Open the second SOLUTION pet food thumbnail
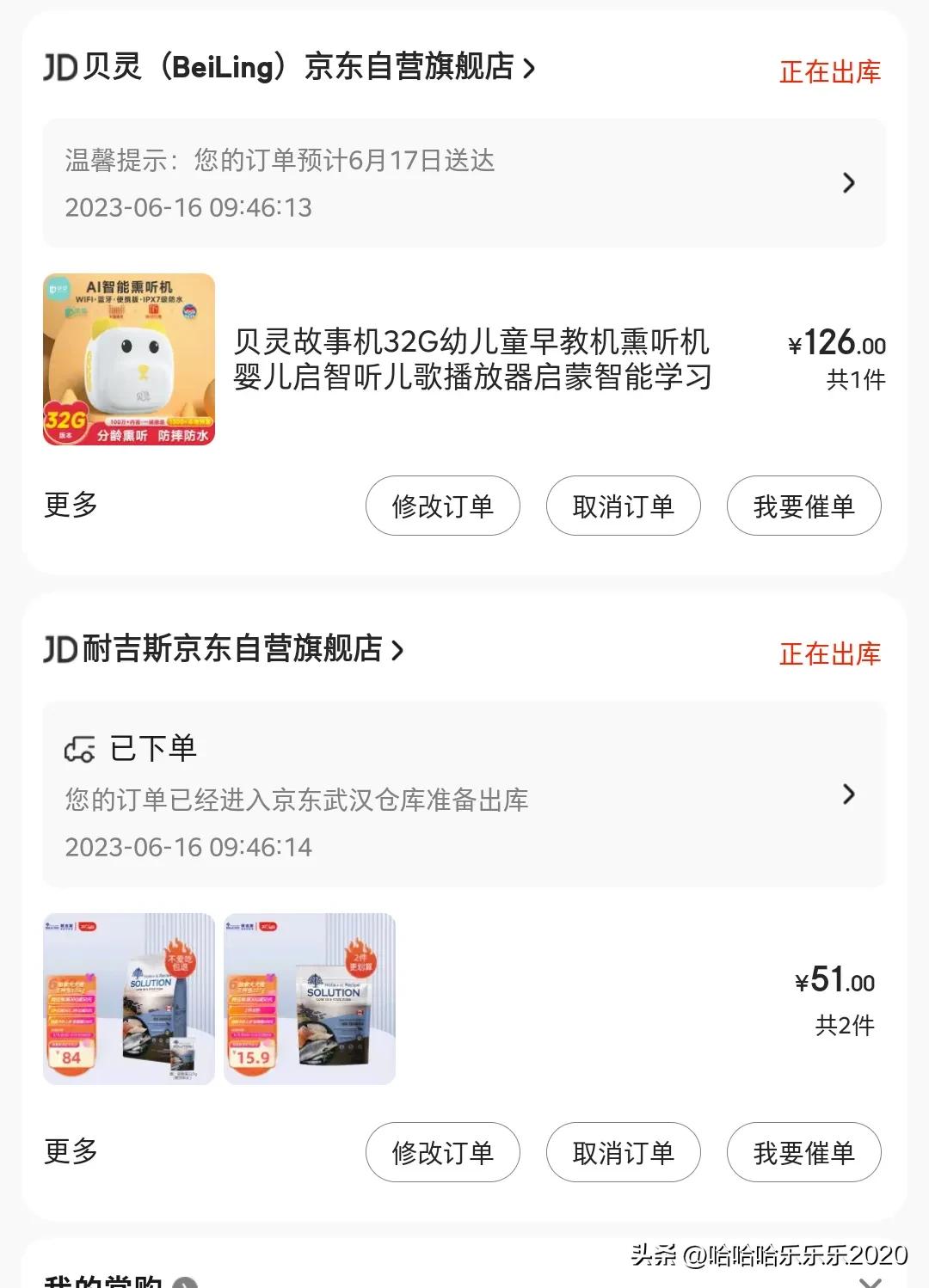Screen dimensions: 929x1288 point(310,997)
